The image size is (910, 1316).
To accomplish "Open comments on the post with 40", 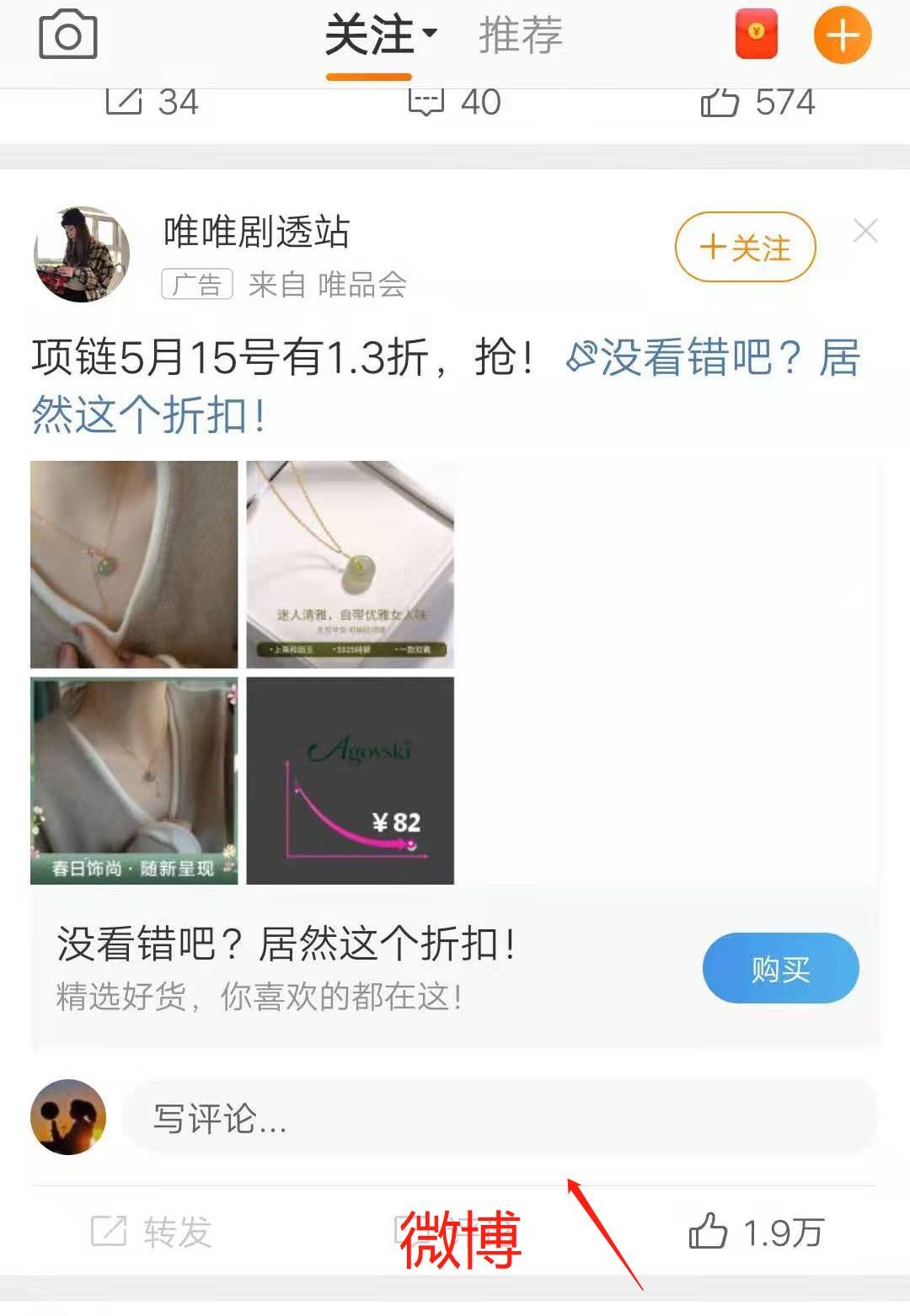I will [x=454, y=104].
